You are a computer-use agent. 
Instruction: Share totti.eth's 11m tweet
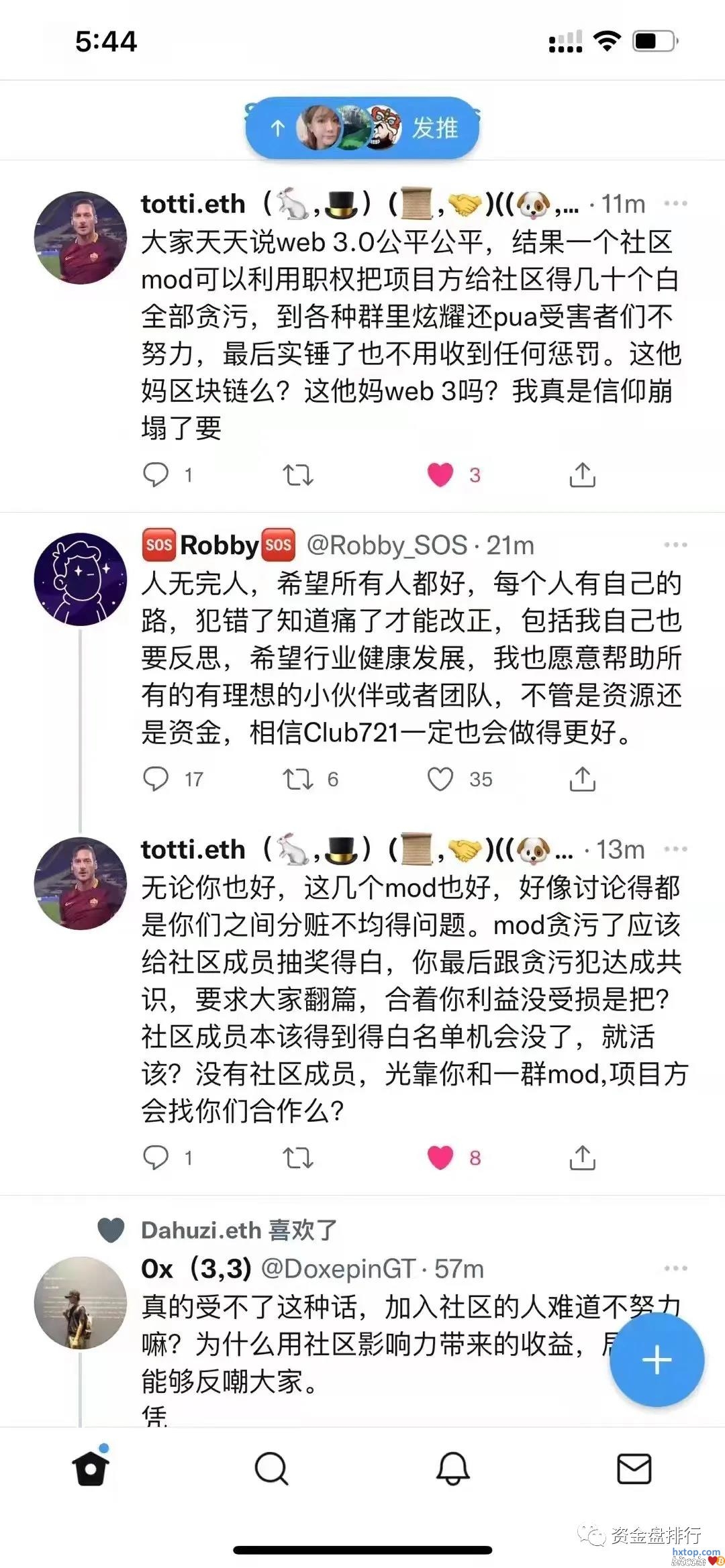click(582, 475)
